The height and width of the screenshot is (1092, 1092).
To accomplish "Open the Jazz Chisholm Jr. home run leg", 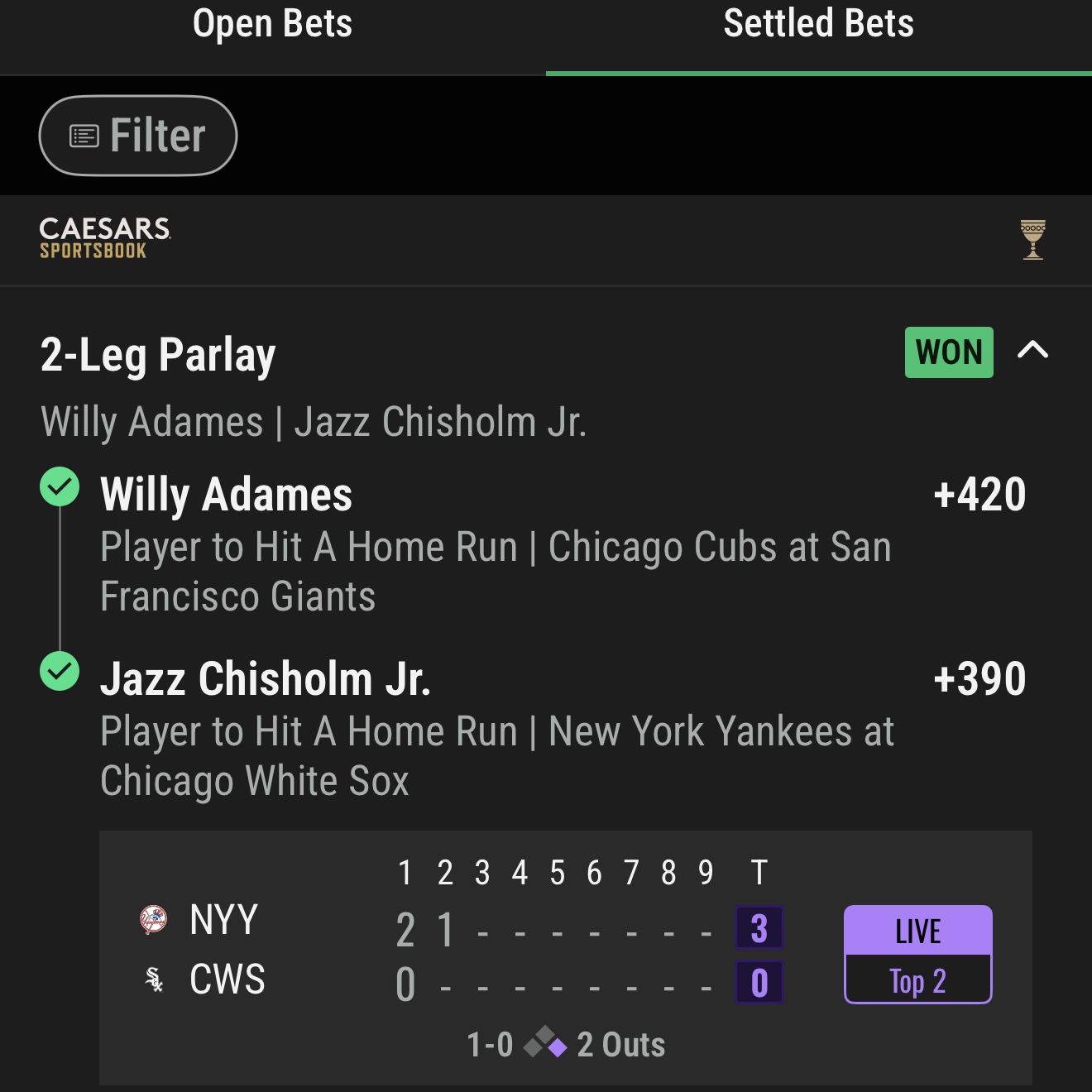I will click(x=496, y=730).
